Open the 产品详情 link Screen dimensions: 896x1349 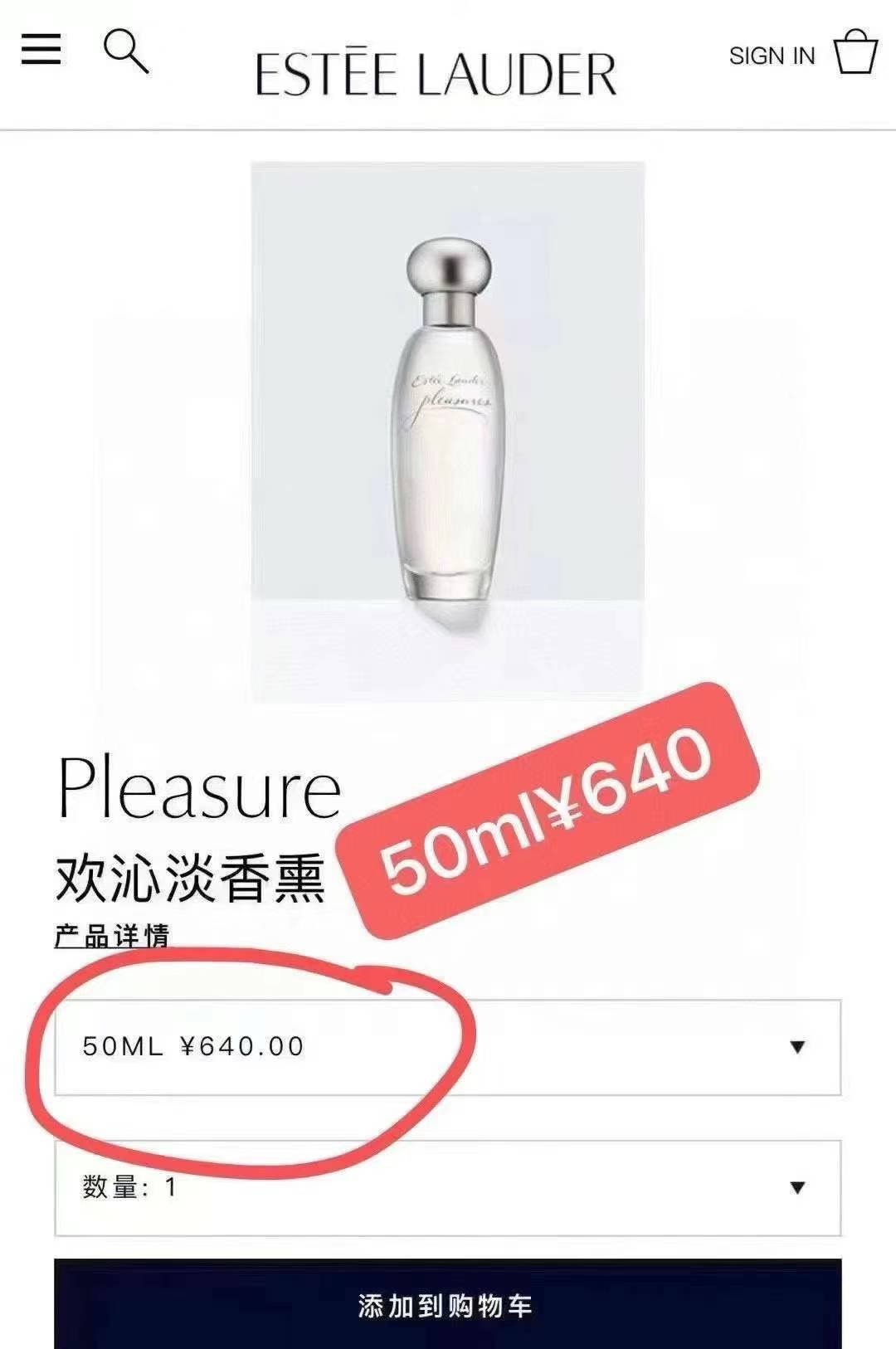pyautogui.click(x=112, y=937)
